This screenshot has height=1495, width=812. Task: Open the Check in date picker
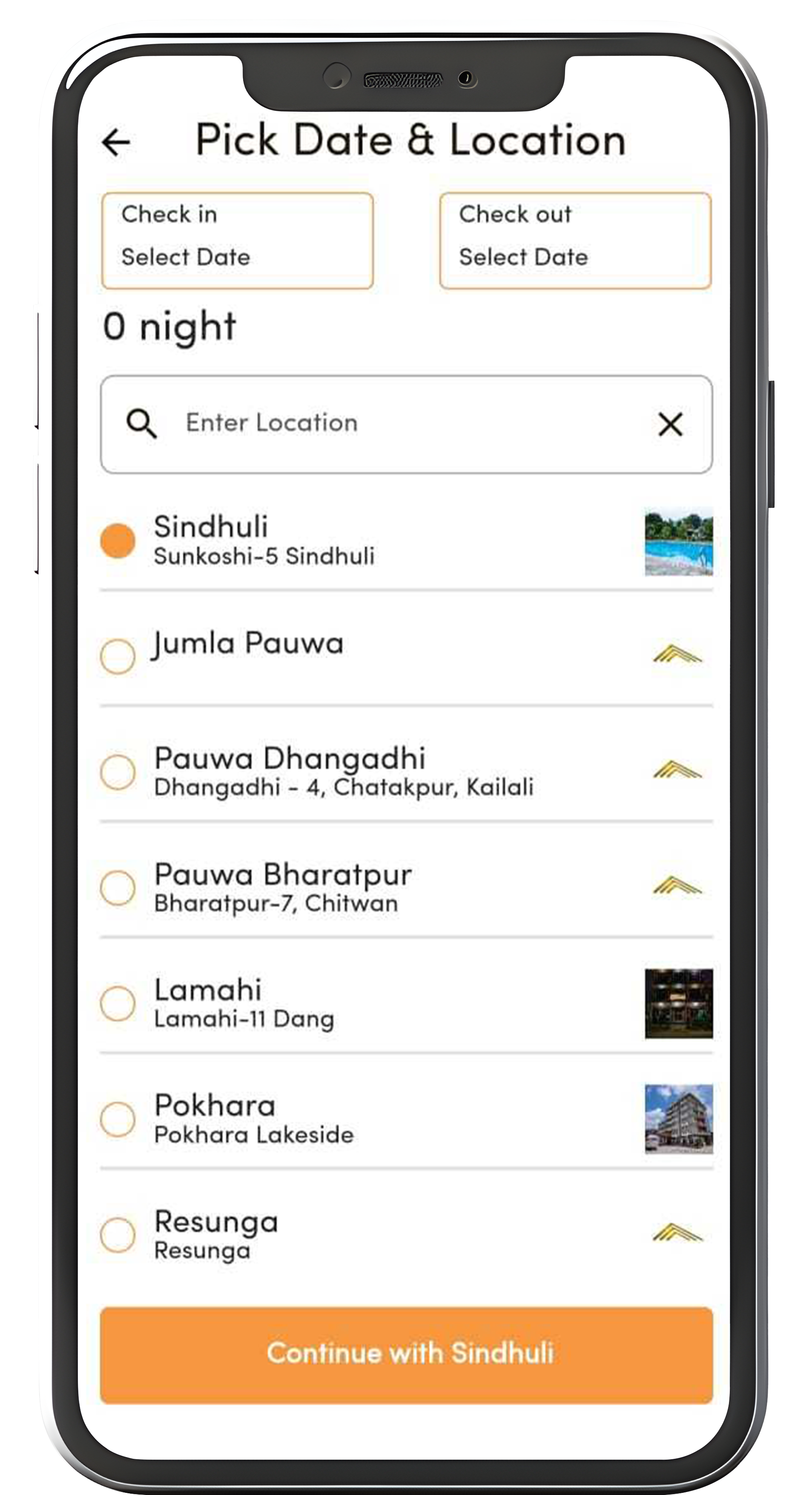(238, 240)
